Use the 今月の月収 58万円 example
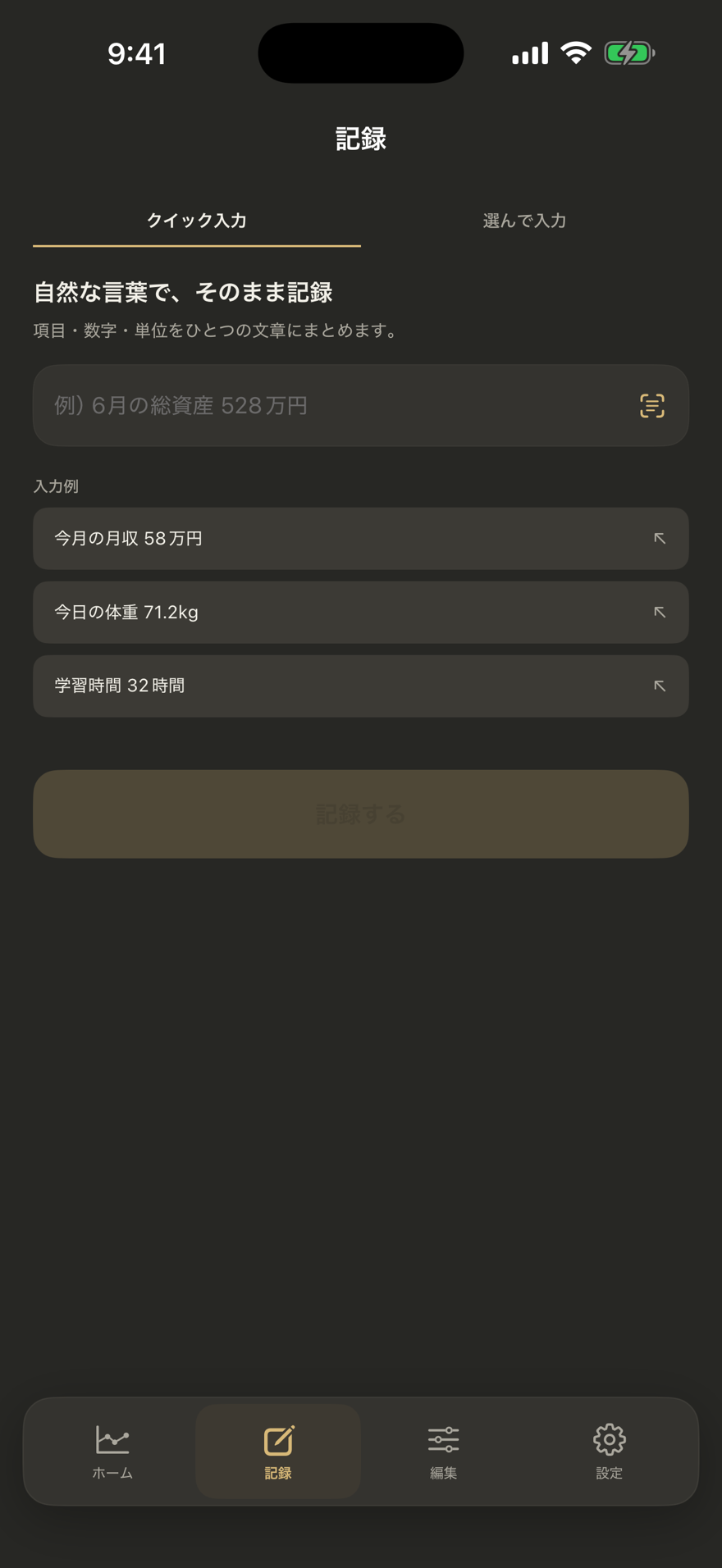Image resolution: width=722 pixels, height=1568 pixels. [361, 539]
